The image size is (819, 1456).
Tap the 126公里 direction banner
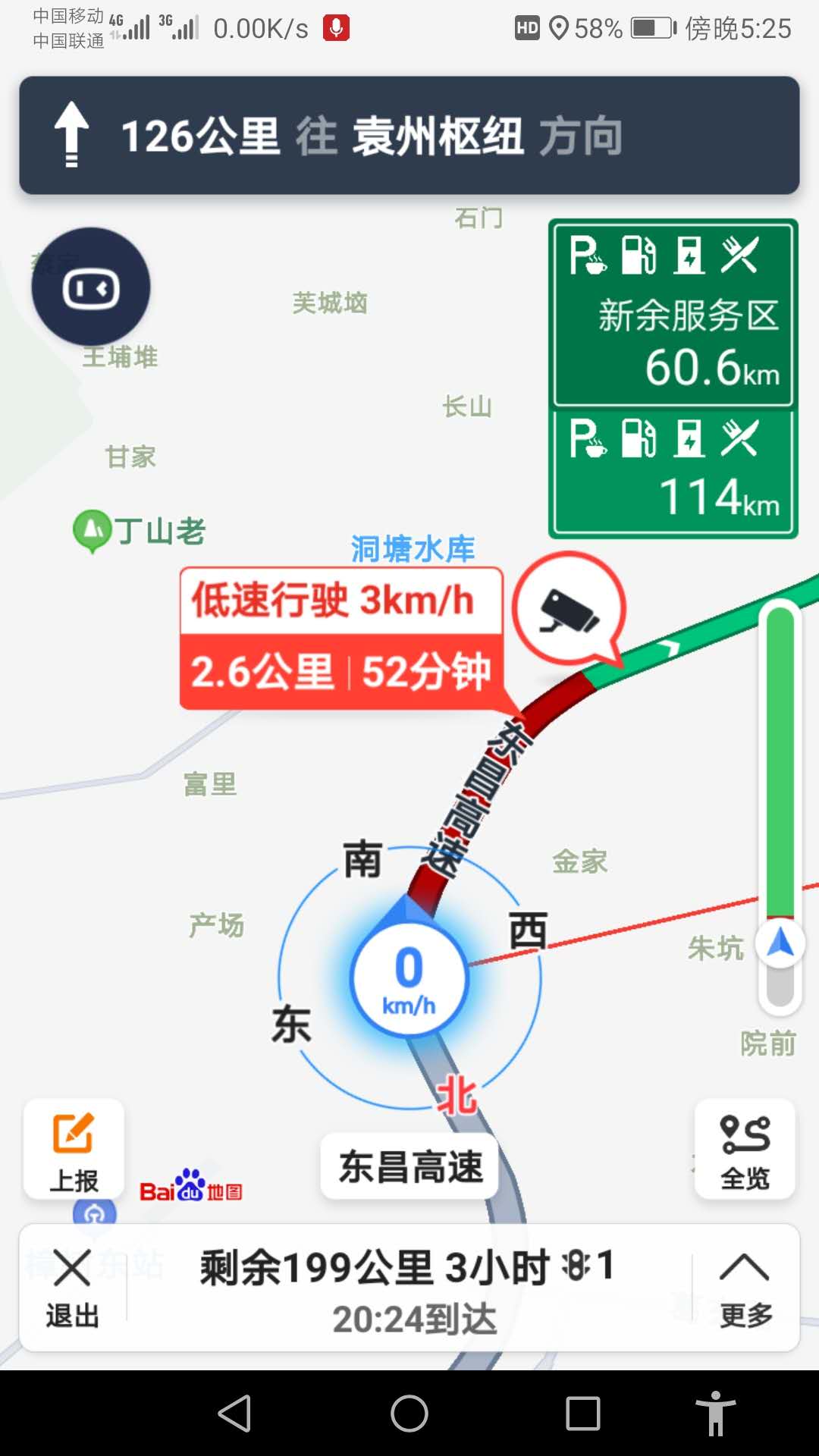pyautogui.click(x=409, y=136)
